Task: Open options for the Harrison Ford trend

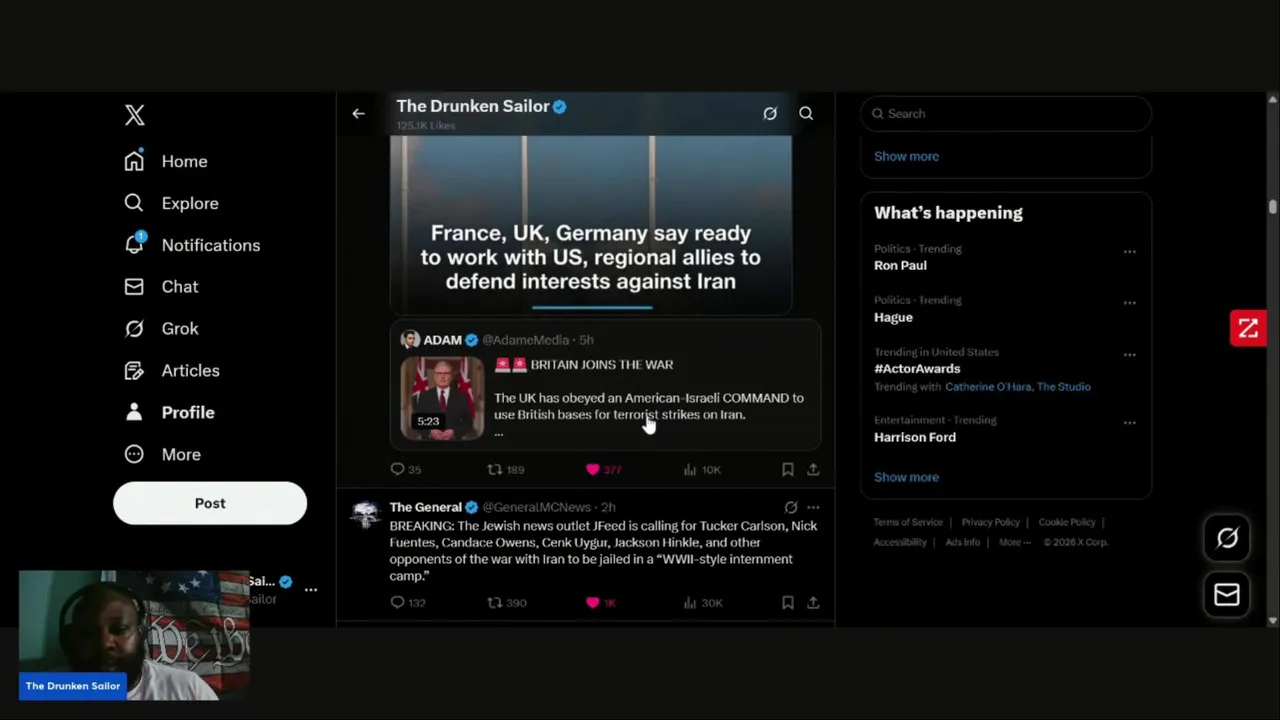Action: click(x=1129, y=423)
